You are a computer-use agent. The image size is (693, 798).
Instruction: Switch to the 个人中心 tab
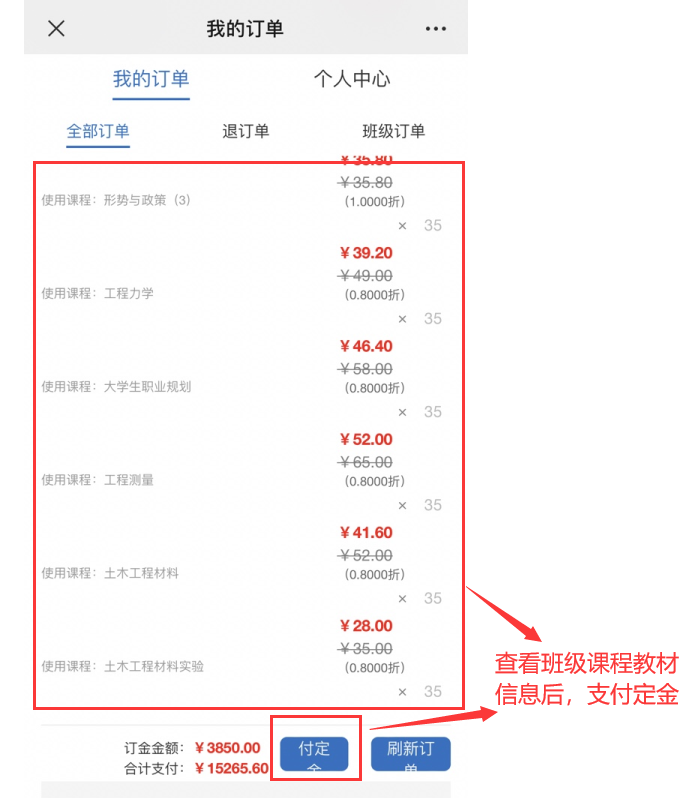[352, 79]
